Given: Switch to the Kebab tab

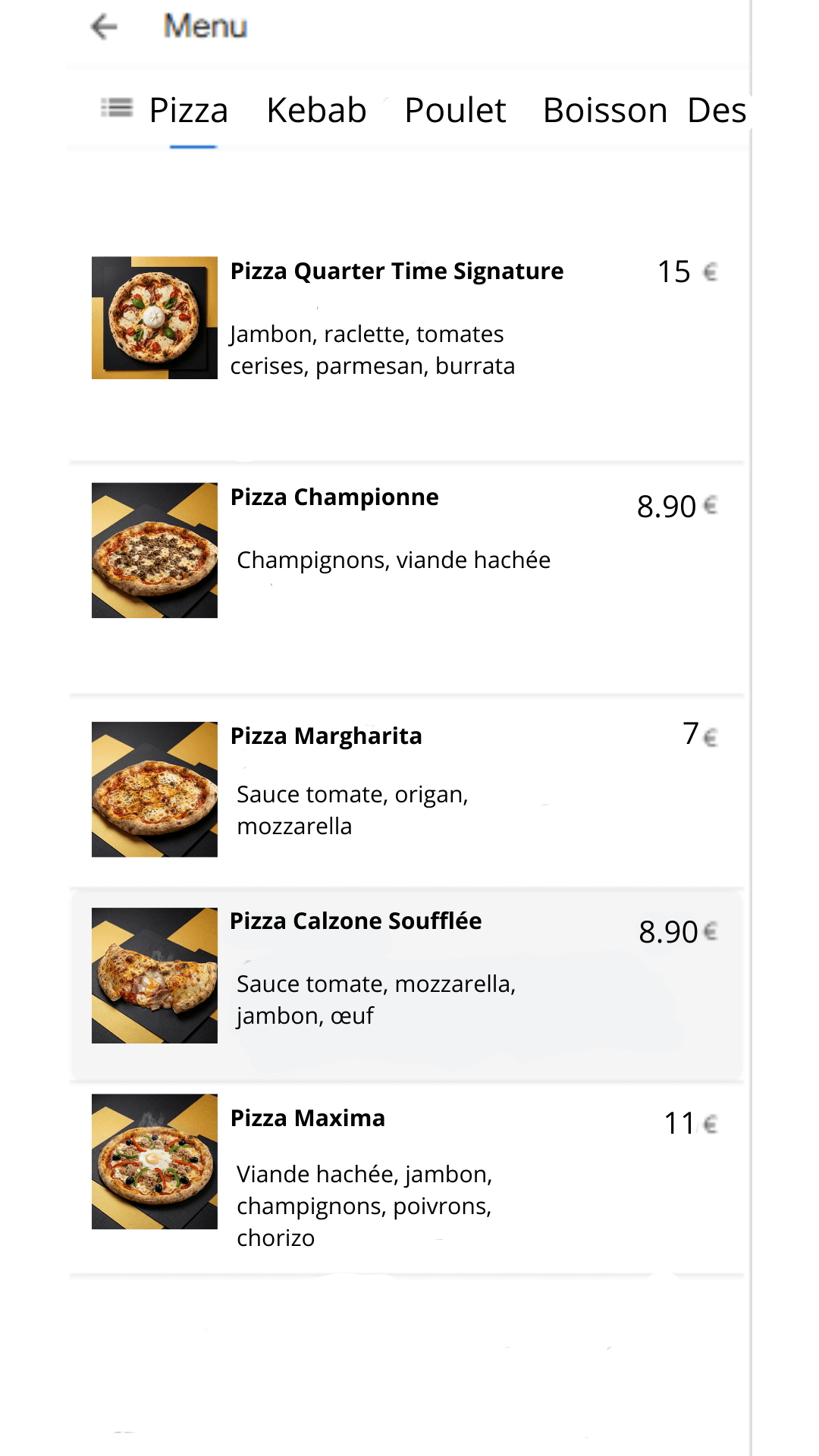Looking at the screenshot, I should [x=316, y=109].
